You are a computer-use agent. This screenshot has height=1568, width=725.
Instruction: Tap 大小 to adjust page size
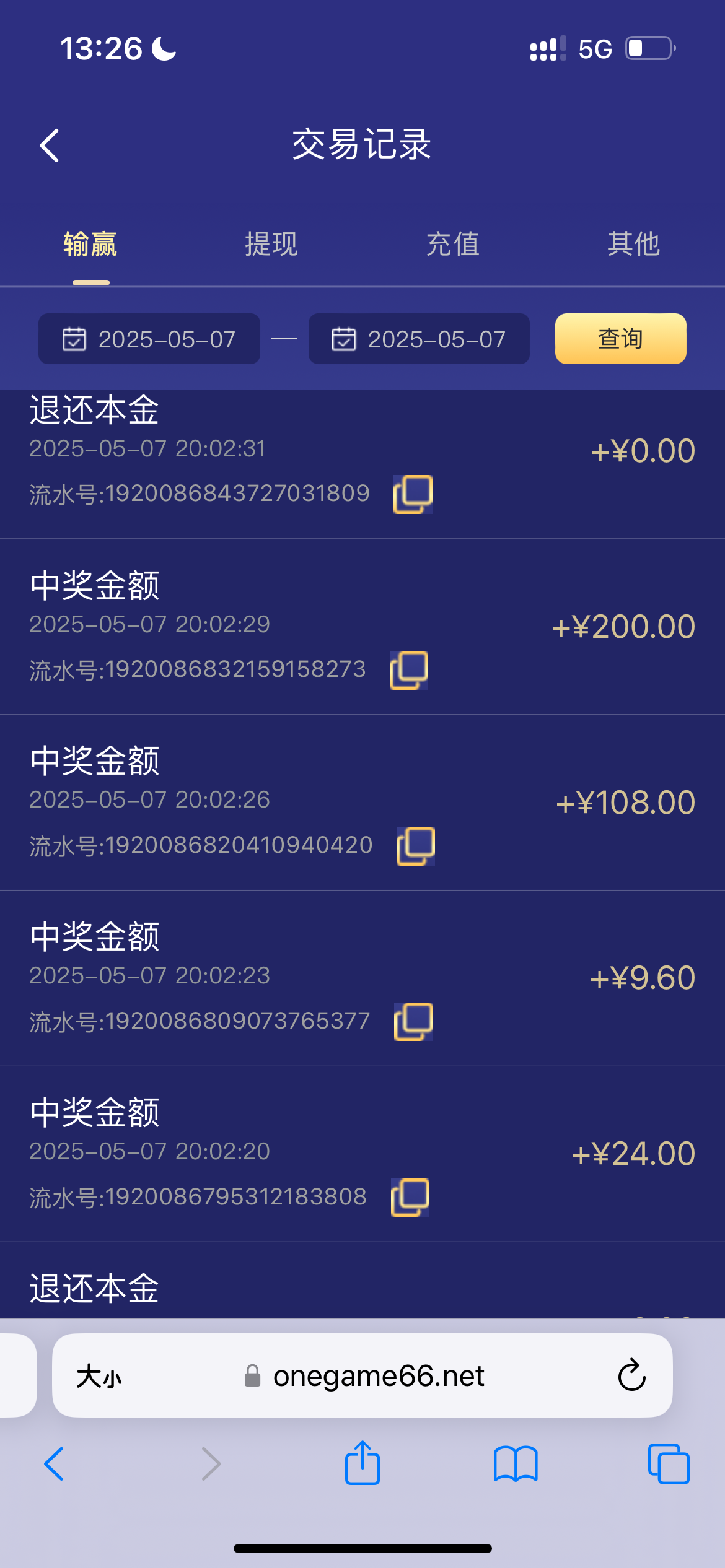99,1376
